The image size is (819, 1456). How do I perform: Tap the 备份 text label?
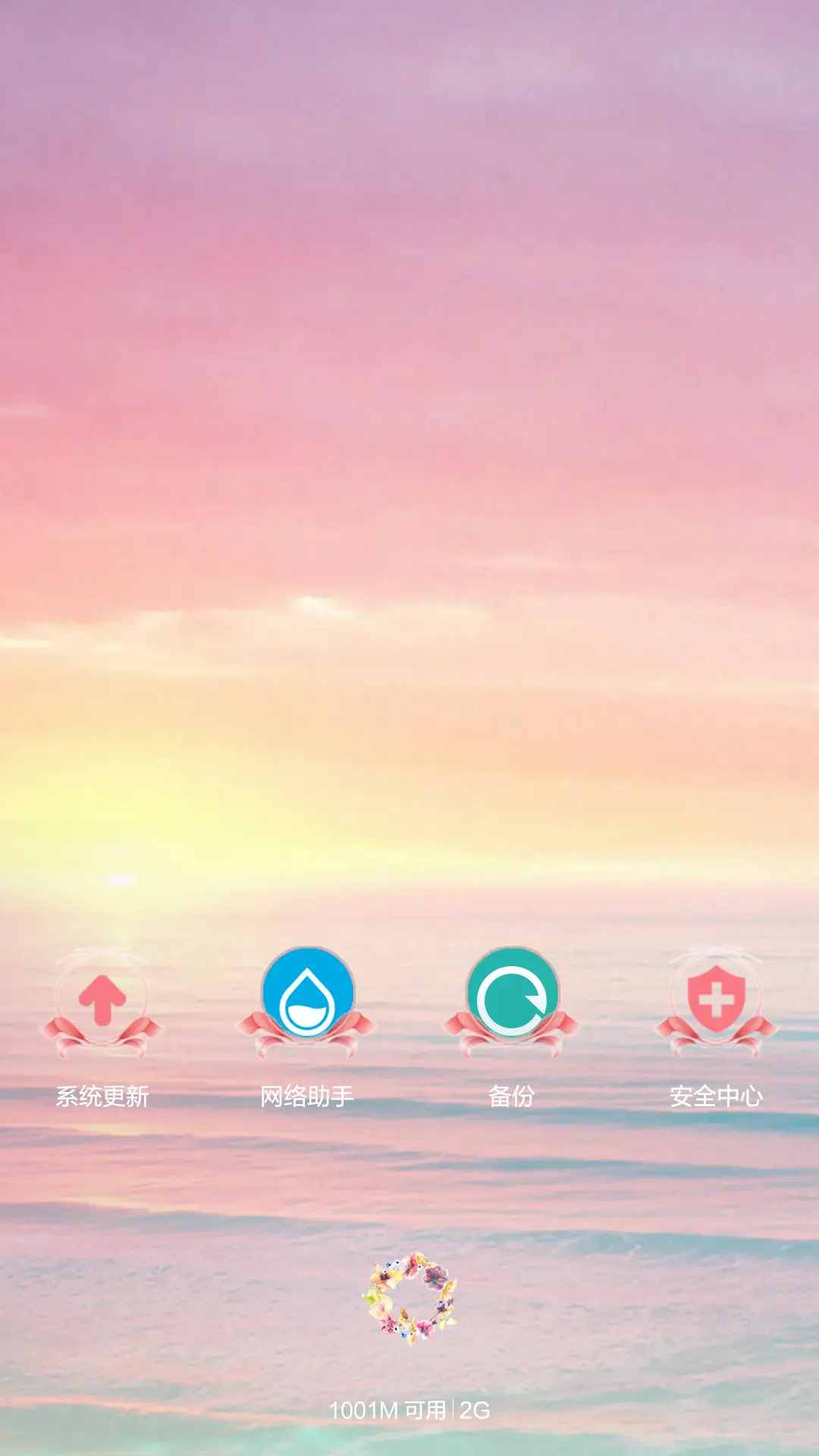[513, 1096]
